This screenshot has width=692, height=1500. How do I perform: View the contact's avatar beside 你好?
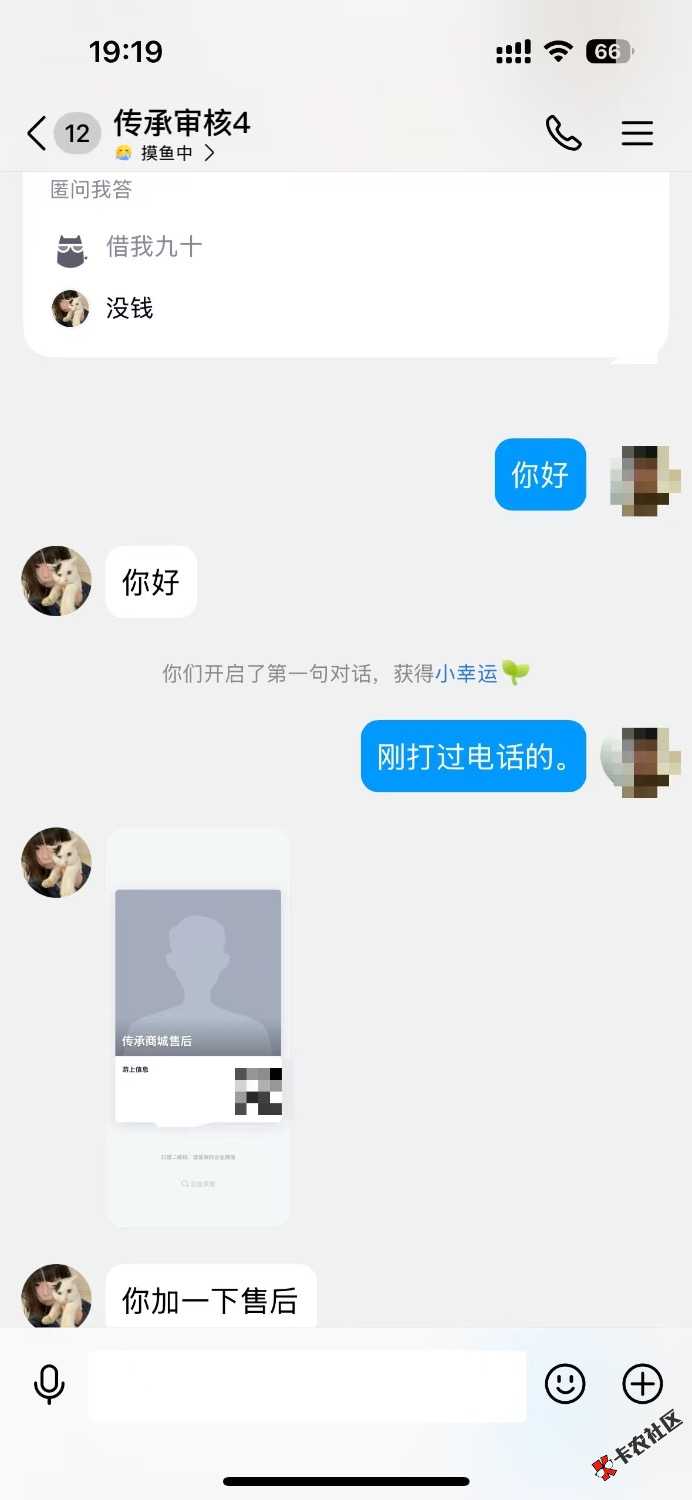tap(57, 581)
